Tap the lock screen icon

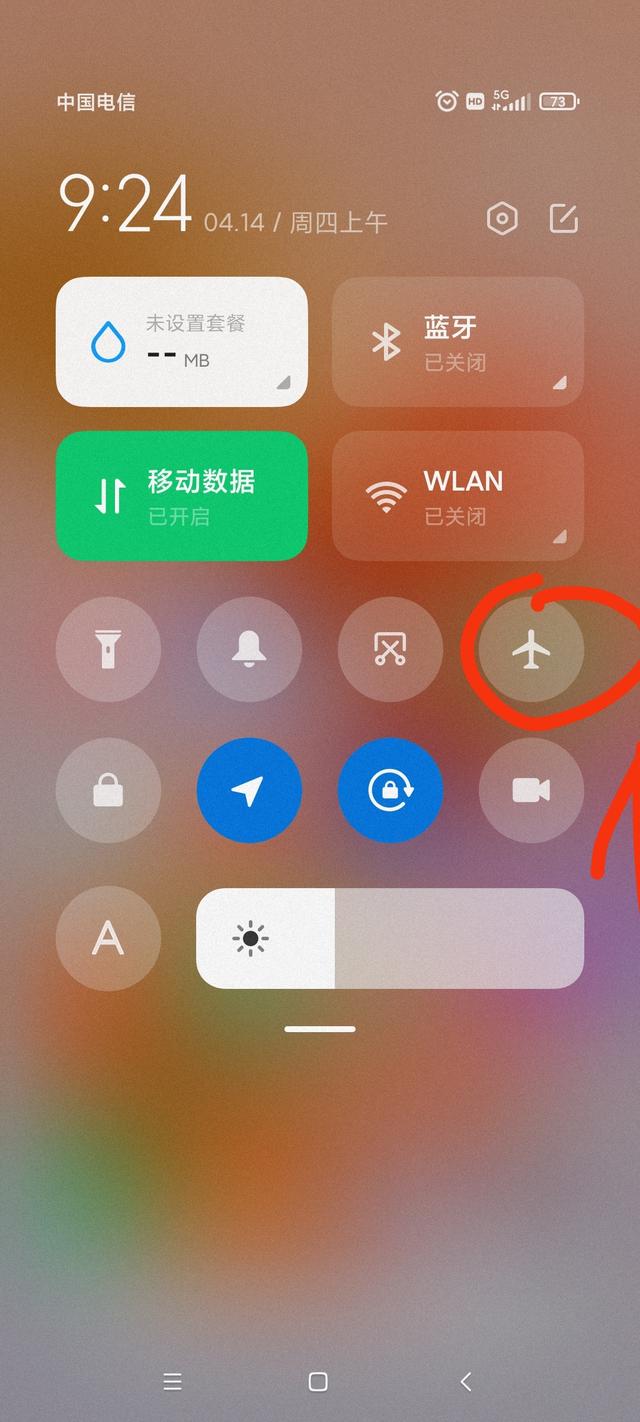[x=108, y=791]
